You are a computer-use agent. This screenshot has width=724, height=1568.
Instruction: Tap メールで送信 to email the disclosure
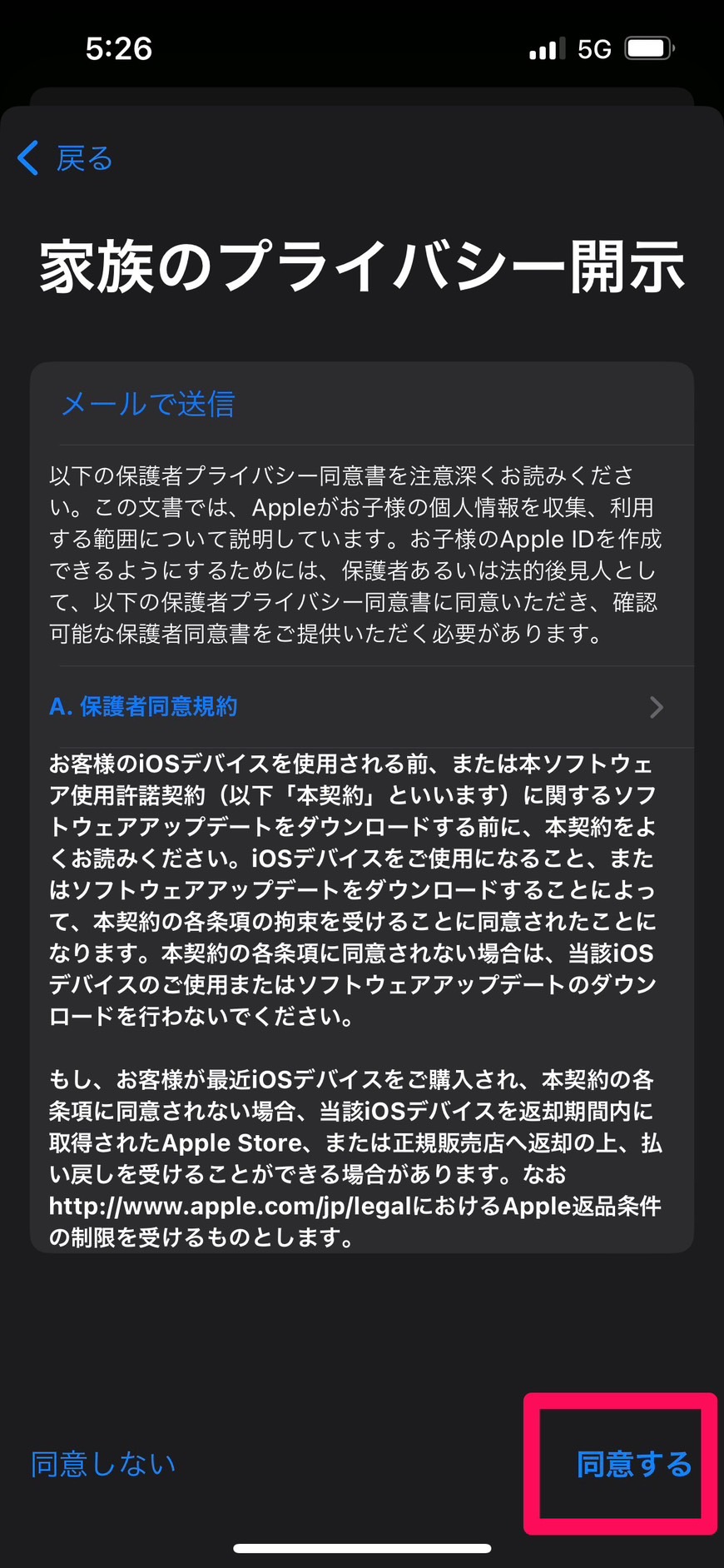coord(148,404)
